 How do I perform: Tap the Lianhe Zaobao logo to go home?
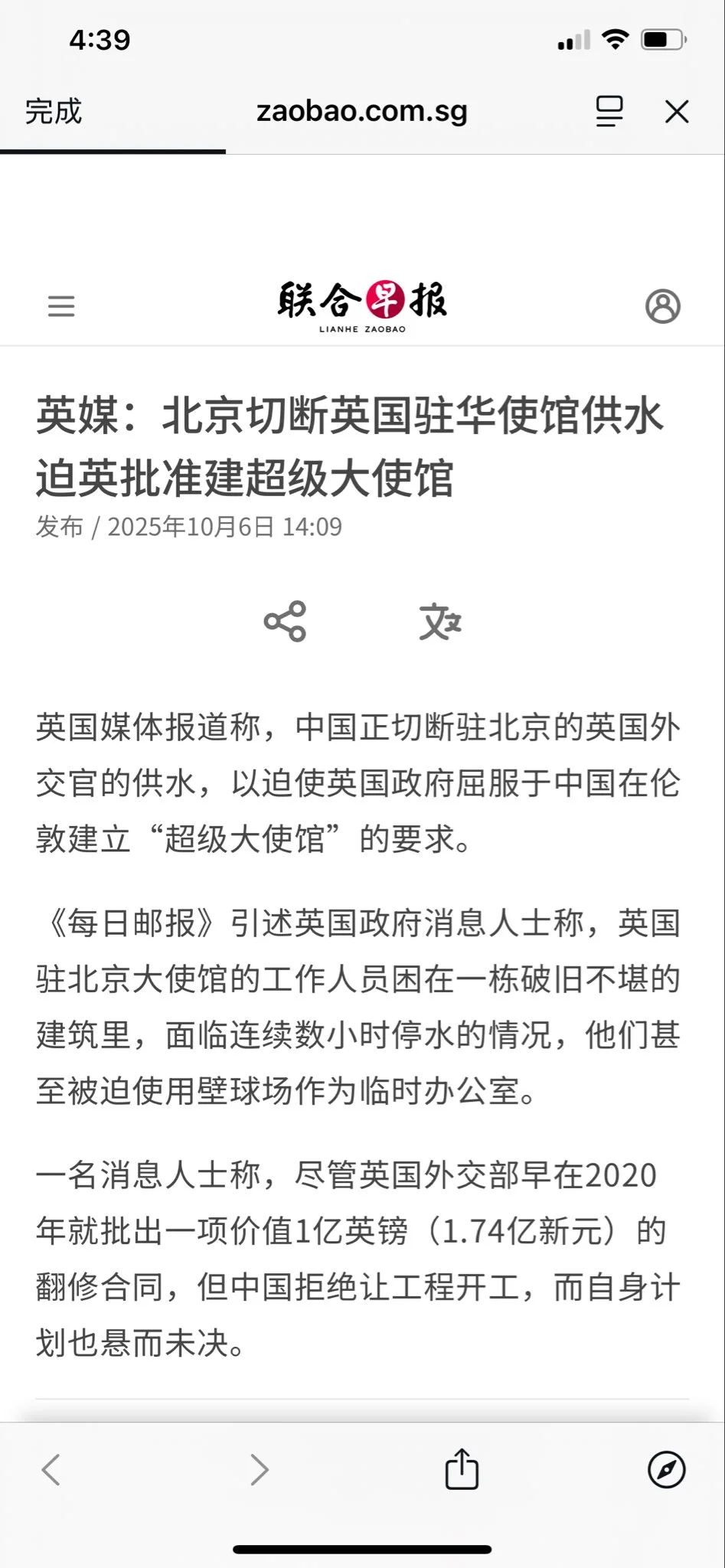point(362,306)
